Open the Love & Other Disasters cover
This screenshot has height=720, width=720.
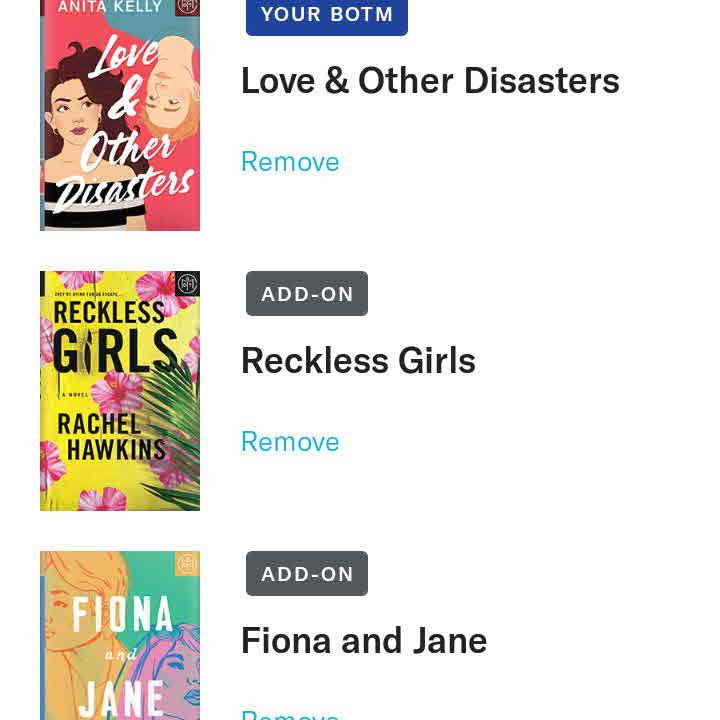point(120,115)
